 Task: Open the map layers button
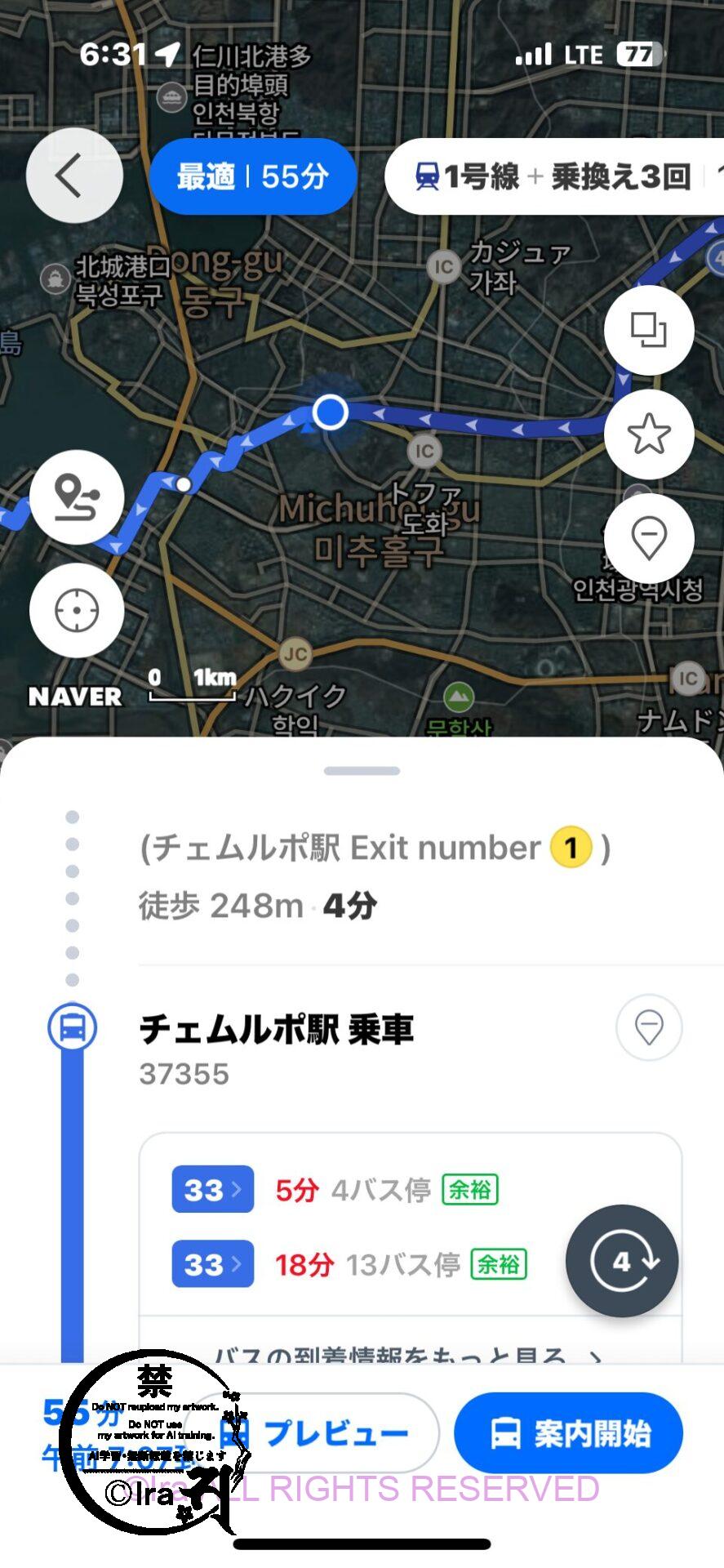pos(649,330)
